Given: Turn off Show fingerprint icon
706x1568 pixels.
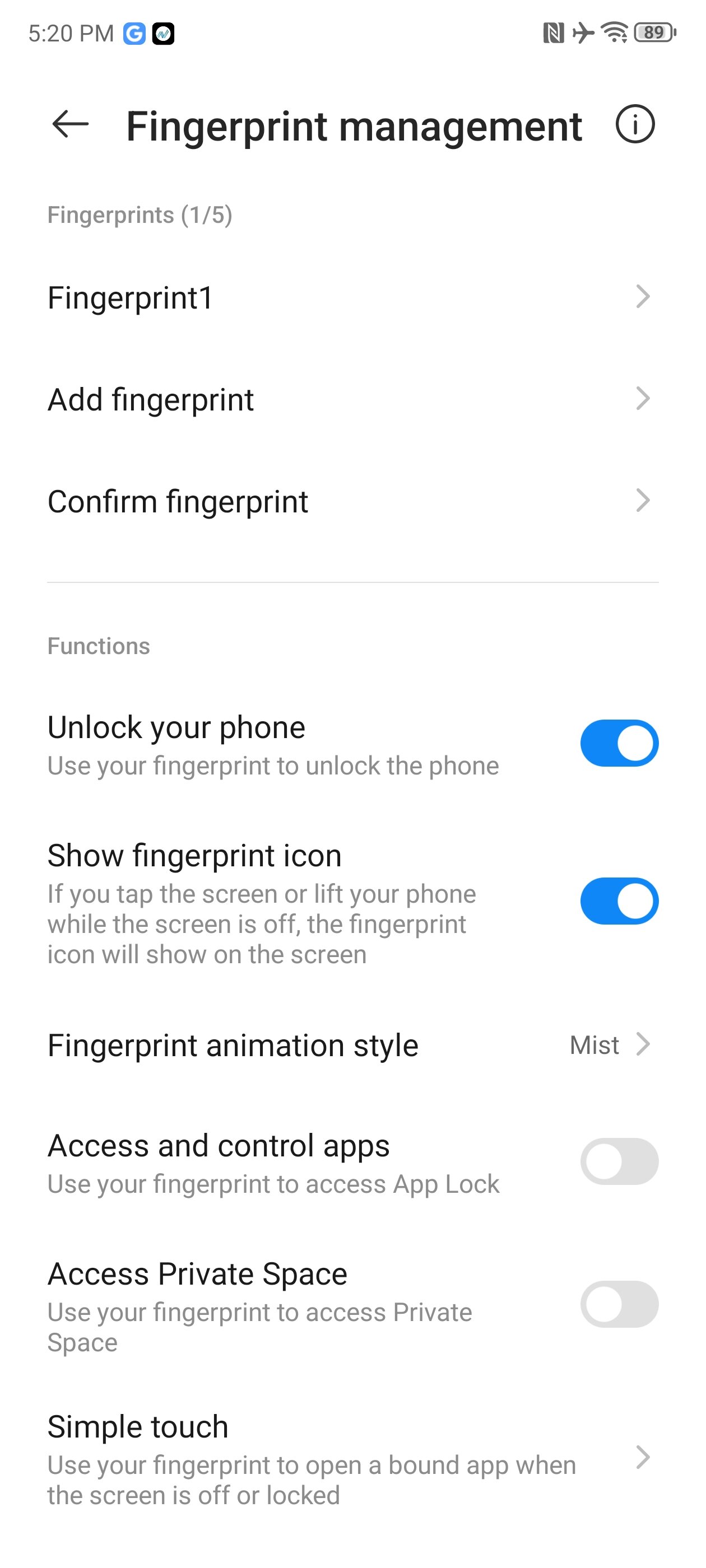Looking at the screenshot, I should tap(619, 901).
